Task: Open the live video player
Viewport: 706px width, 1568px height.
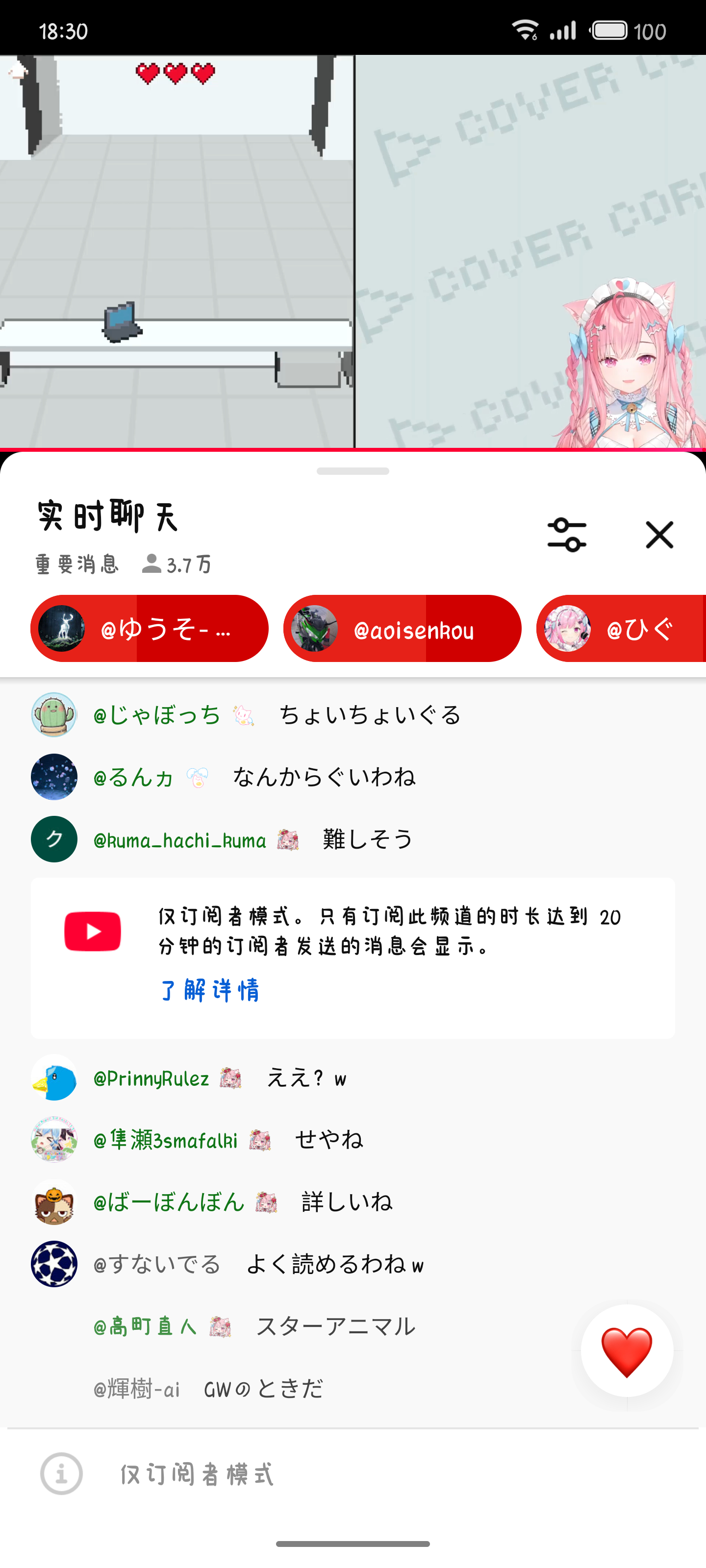Action: [x=353, y=252]
